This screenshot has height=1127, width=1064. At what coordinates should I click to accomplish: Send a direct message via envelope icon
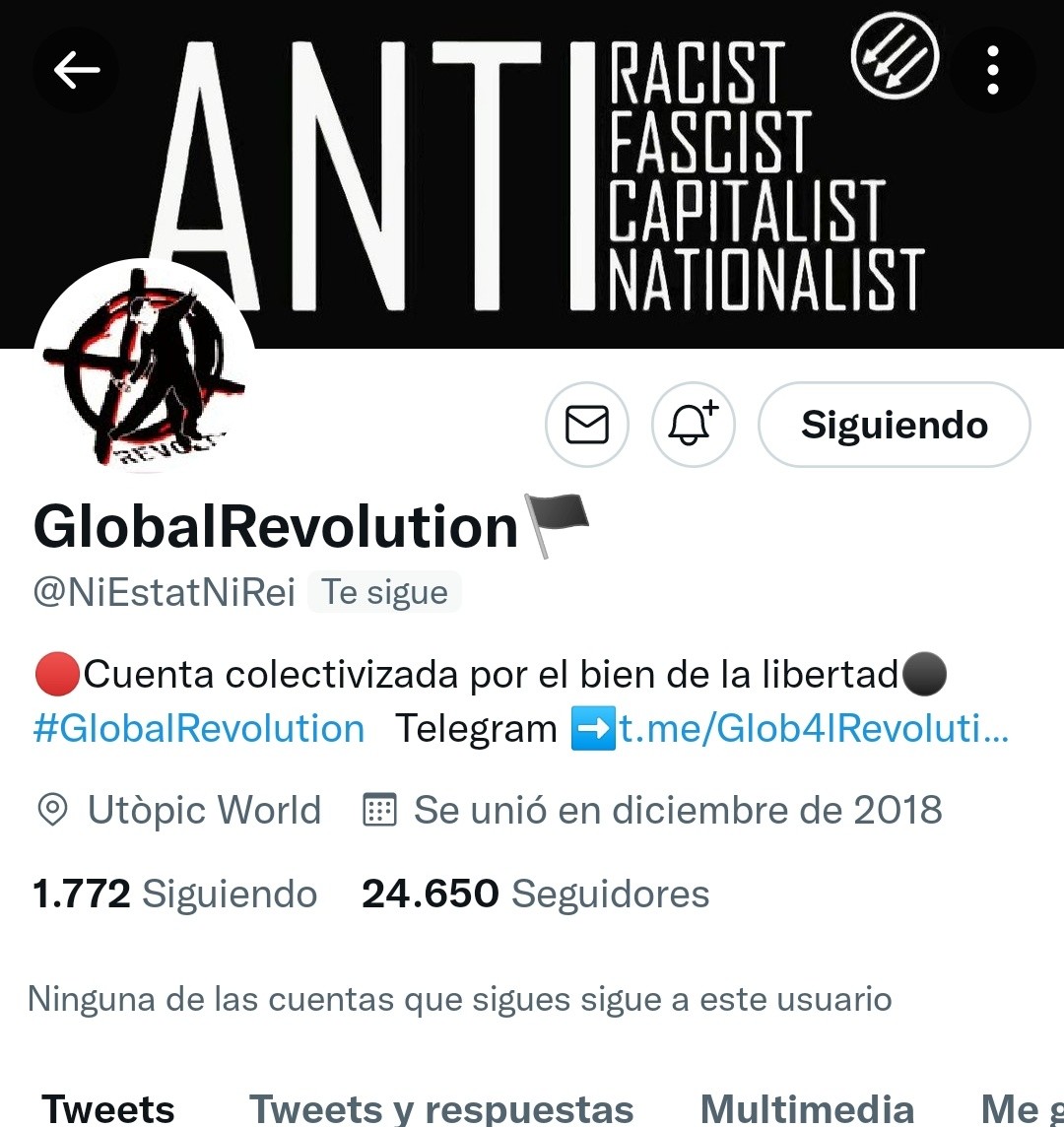[x=586, y=425]
